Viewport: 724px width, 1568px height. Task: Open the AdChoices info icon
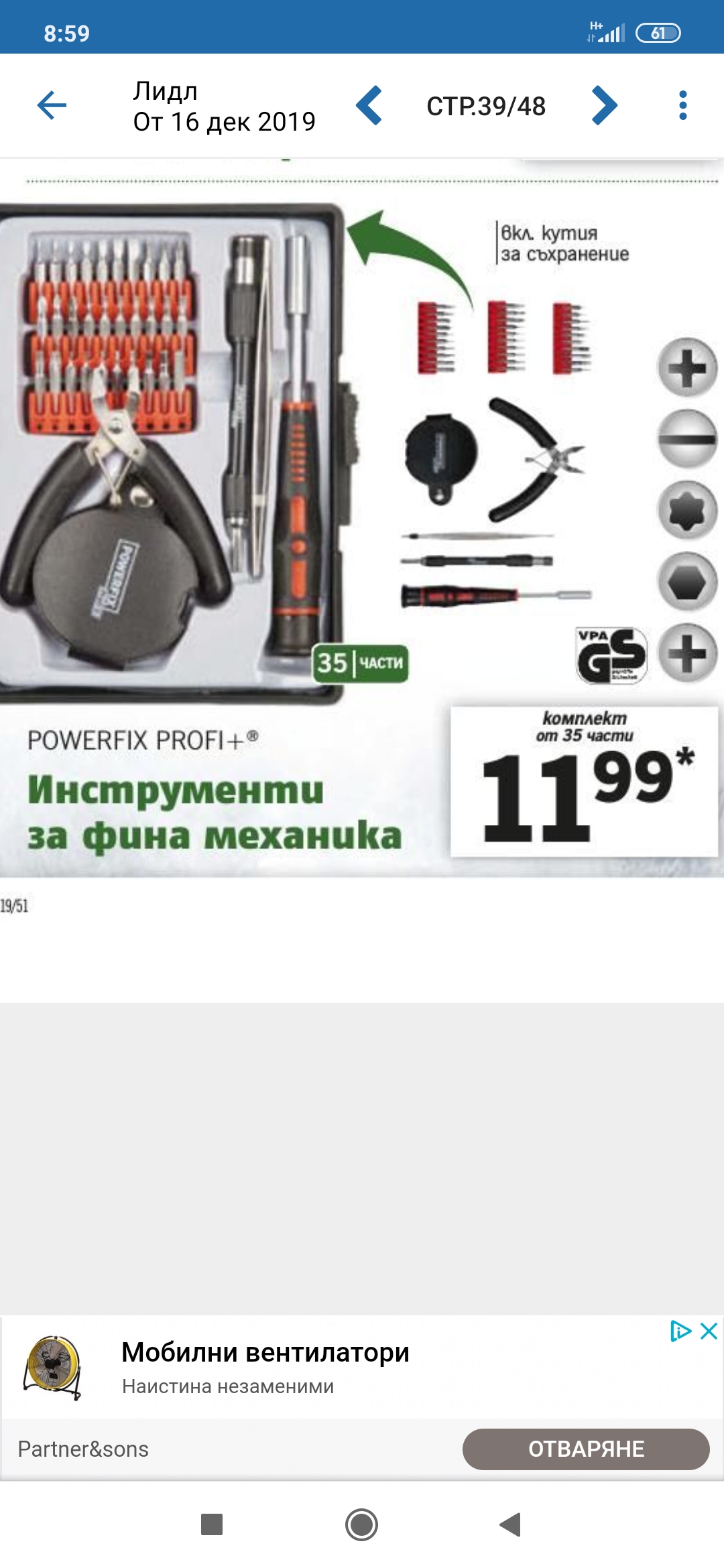[x=680, y=1331]
